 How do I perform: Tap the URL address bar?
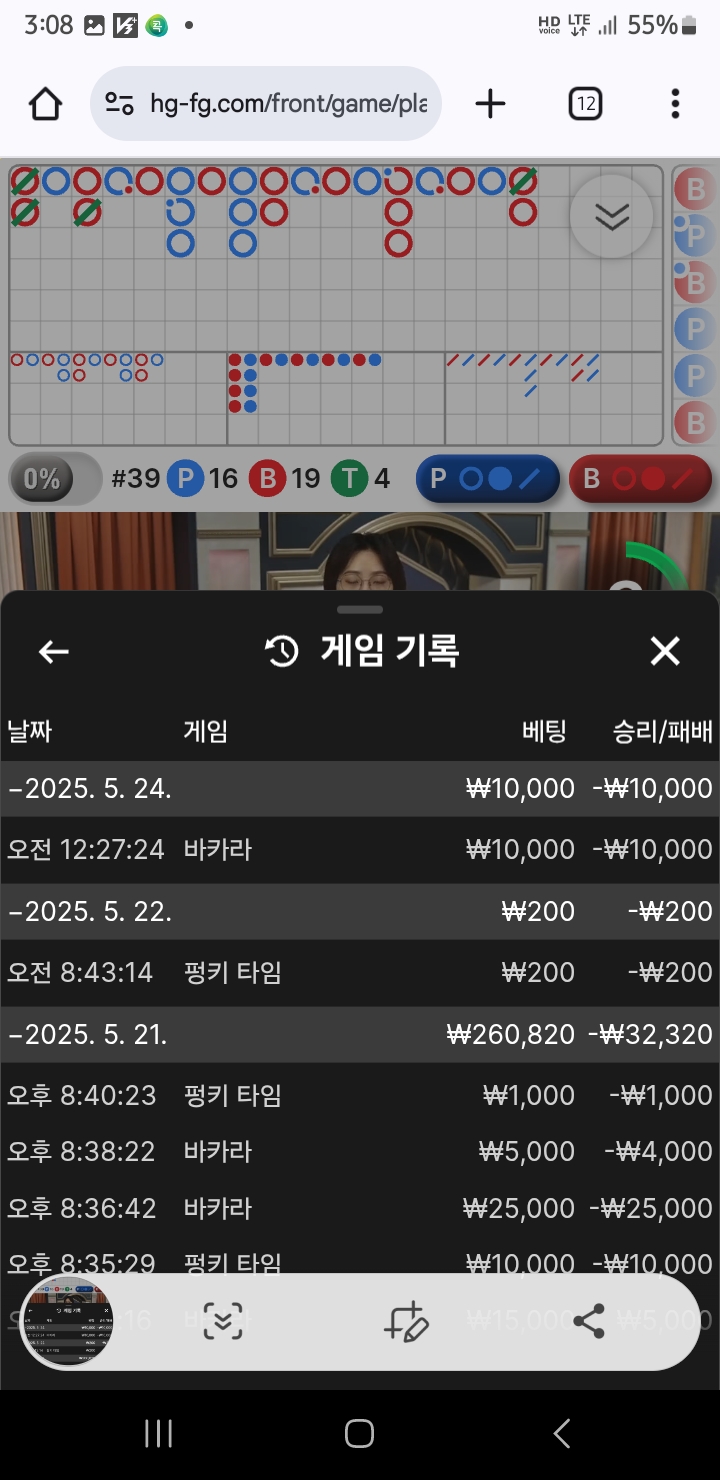(288, 104)
